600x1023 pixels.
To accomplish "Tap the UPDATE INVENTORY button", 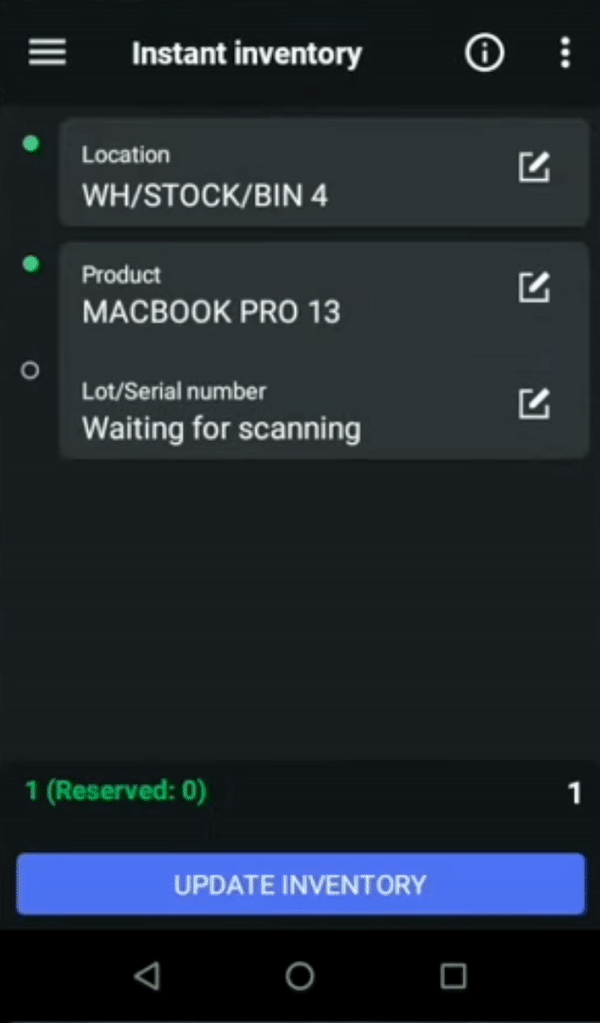I will pyautogui.click(x=301, y=884).
